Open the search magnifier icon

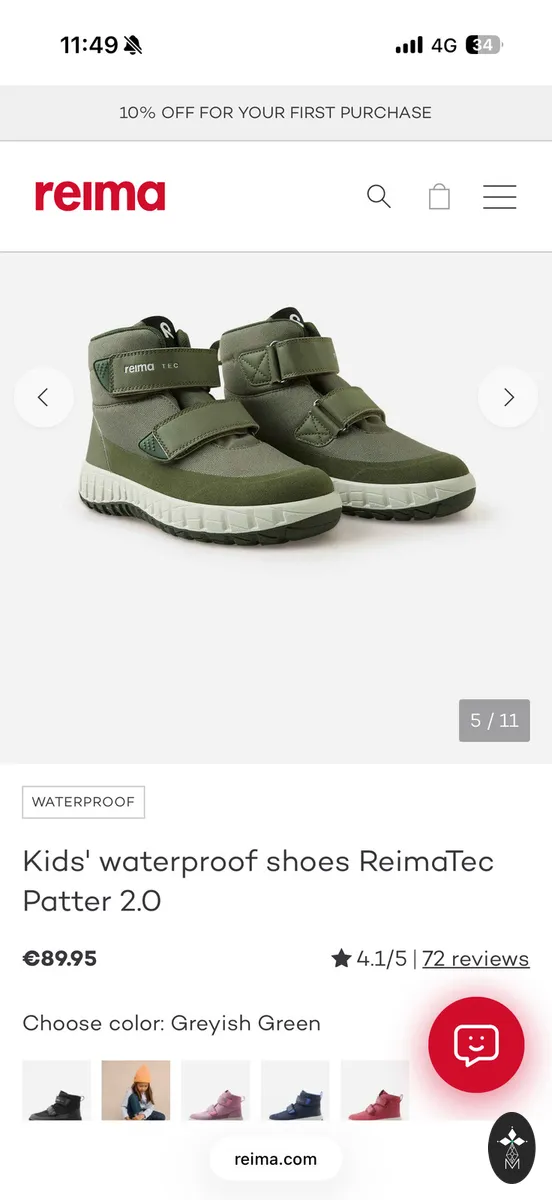(x=379, y=196)
